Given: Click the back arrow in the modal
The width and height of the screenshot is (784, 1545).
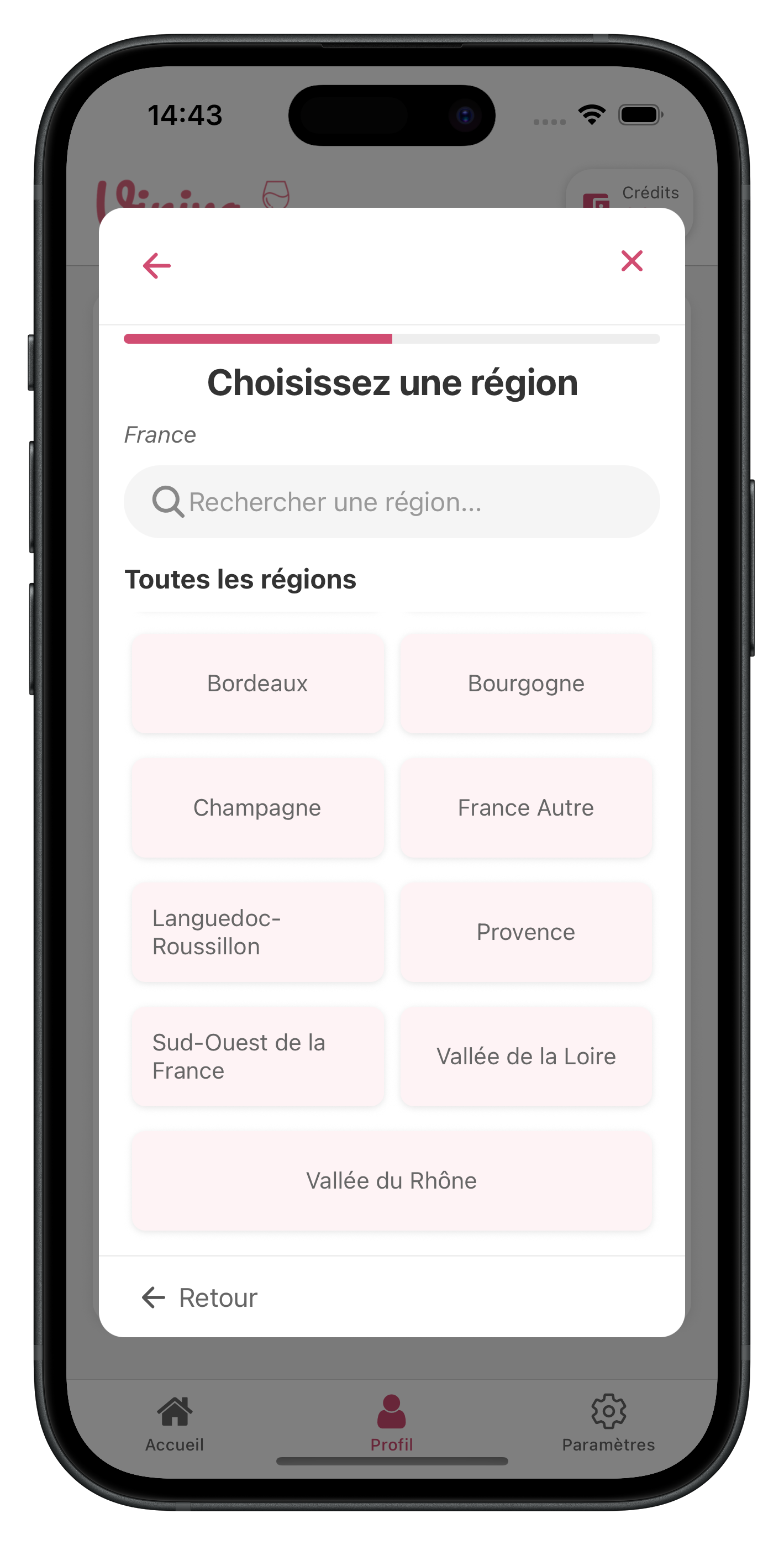Looking at the screenshot, I should coord(156,265).
